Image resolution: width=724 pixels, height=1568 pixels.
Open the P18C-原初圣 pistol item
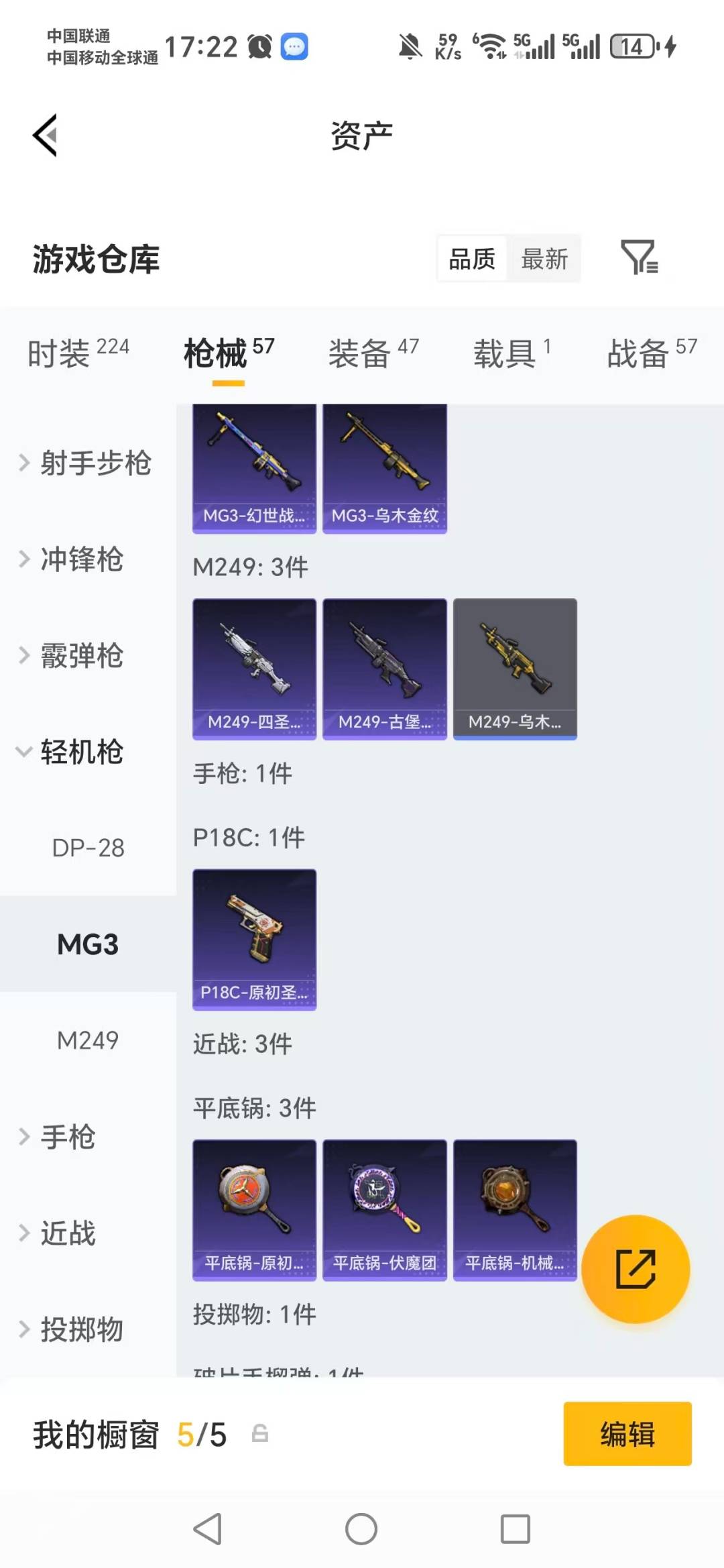(254, 939)
